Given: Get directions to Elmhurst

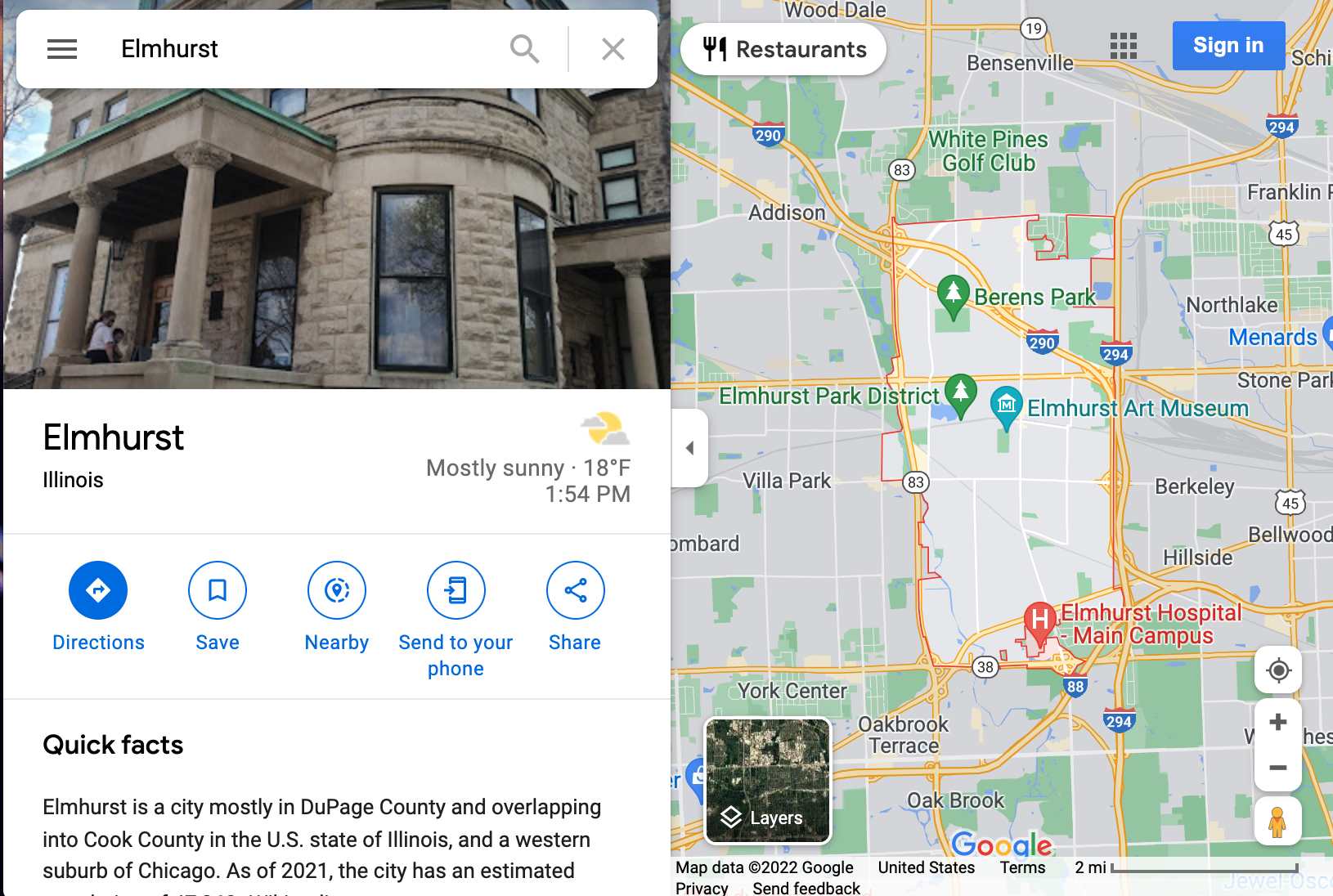Looking at the screenshot, I should [98, 590].
